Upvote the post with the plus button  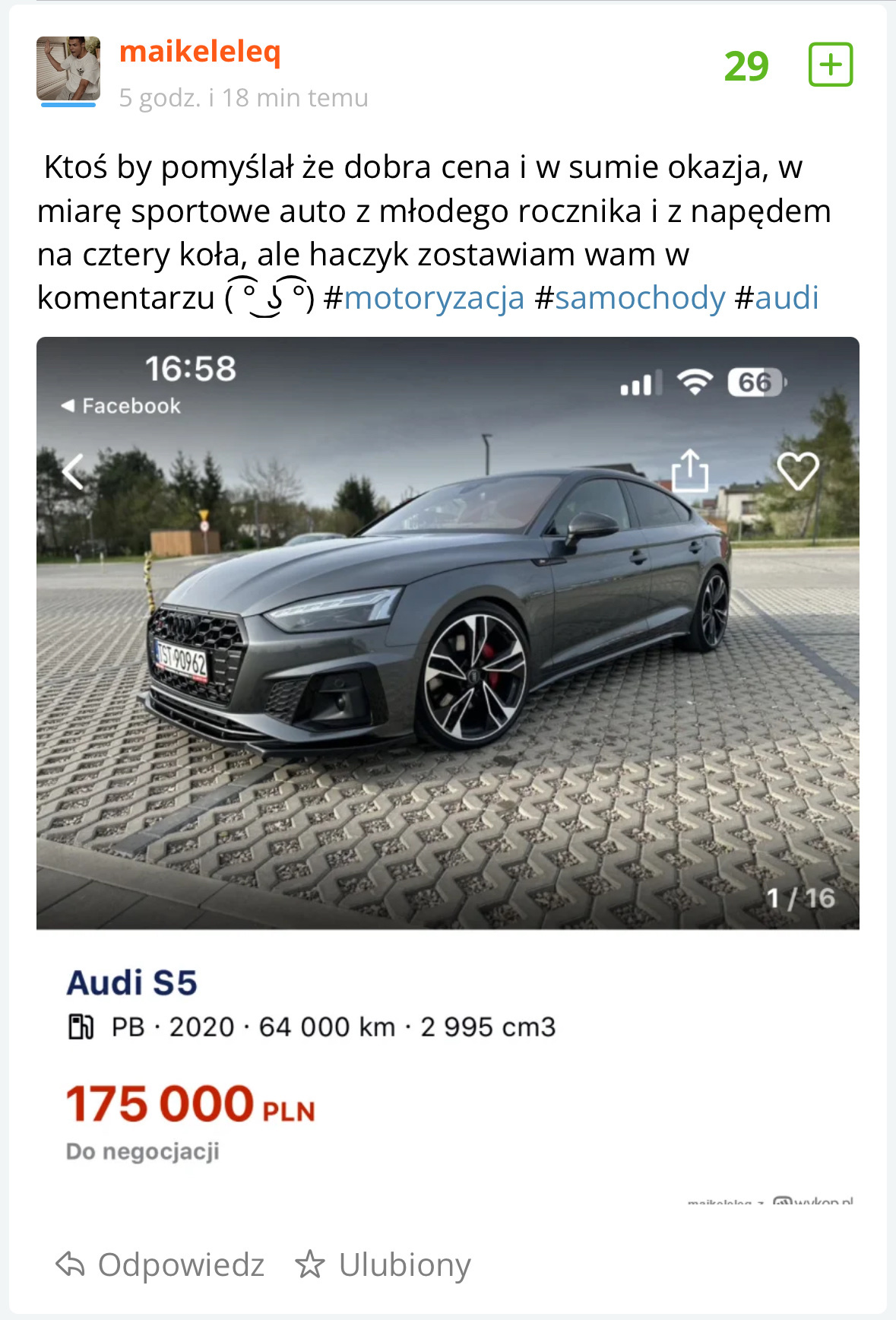[x=830, y=65]
